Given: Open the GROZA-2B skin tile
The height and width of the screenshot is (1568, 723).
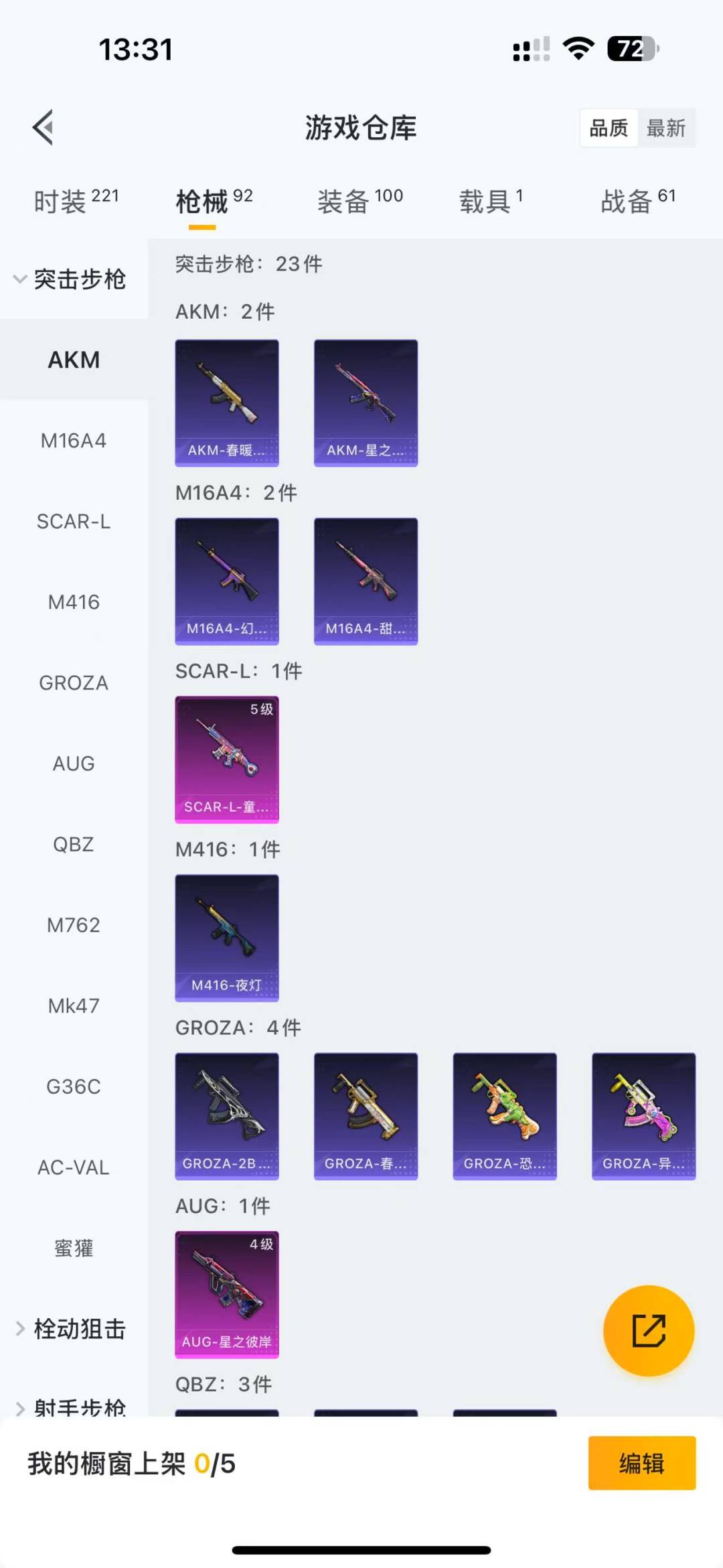Looking at the screenshot, I should click(227, 1116).
